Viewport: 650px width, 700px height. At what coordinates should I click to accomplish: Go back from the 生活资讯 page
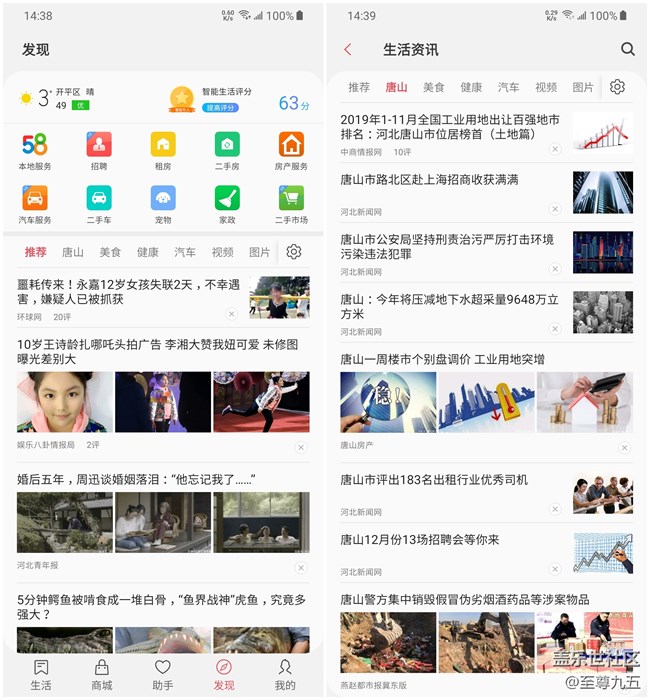click(347, 49)
